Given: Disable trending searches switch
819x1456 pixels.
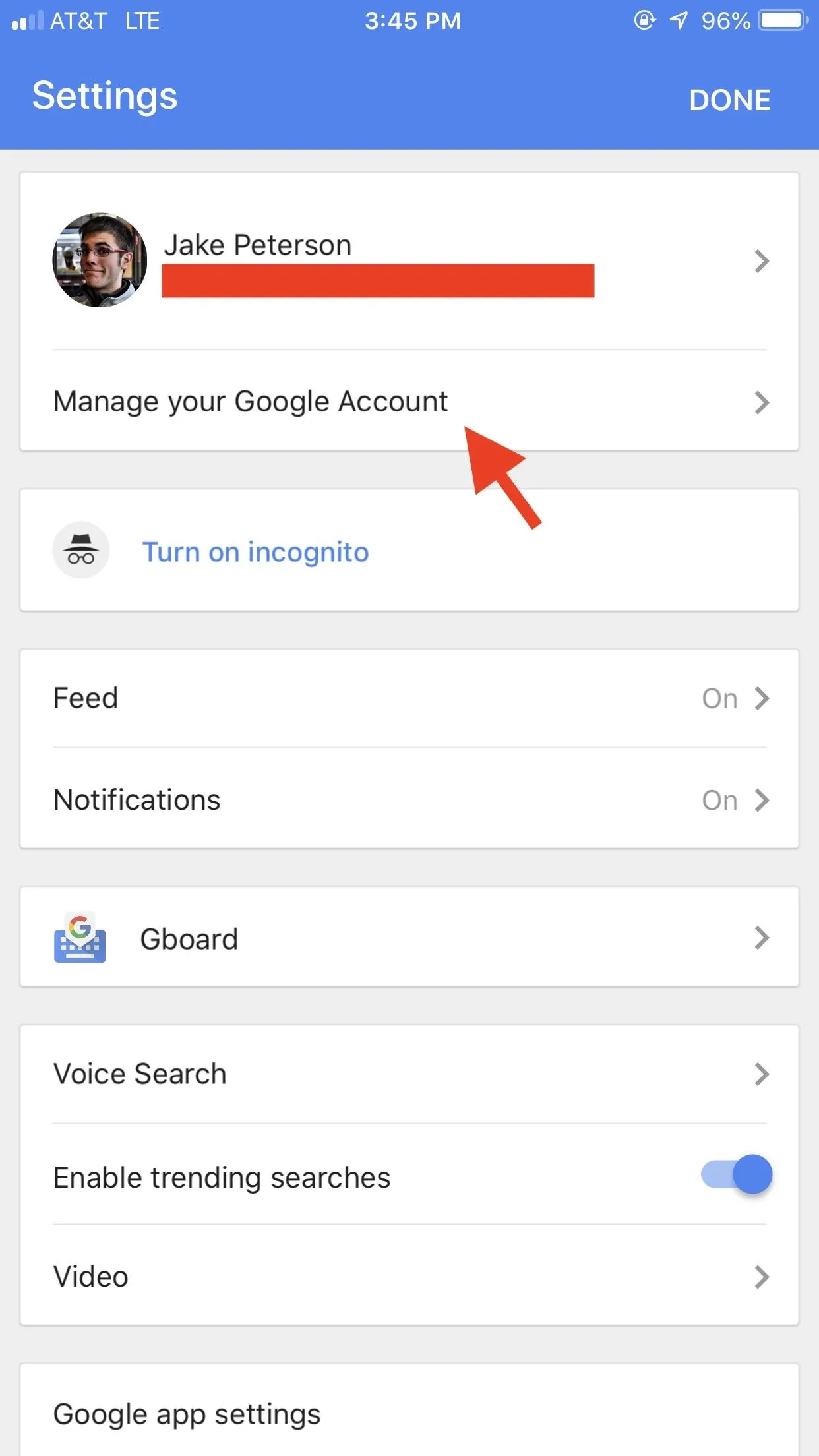Looking at the screenshot, I should [737, 1174].
